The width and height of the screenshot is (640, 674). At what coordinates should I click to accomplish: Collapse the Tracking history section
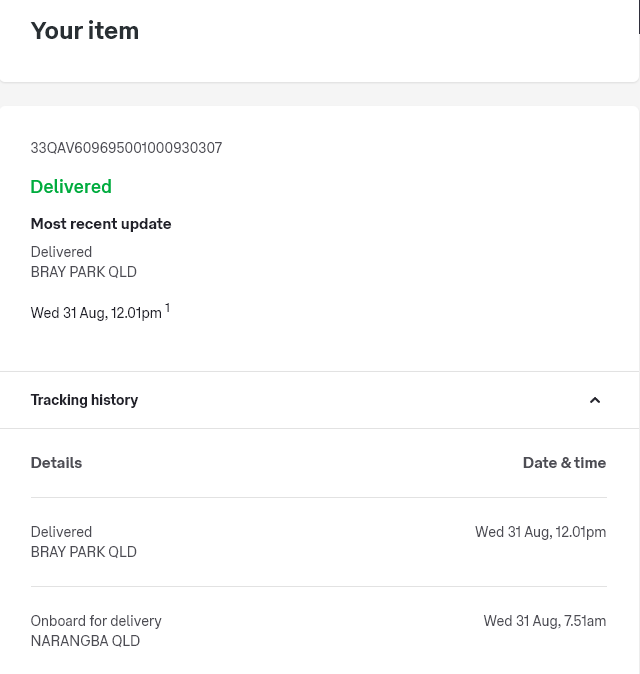tap(594, 400)
